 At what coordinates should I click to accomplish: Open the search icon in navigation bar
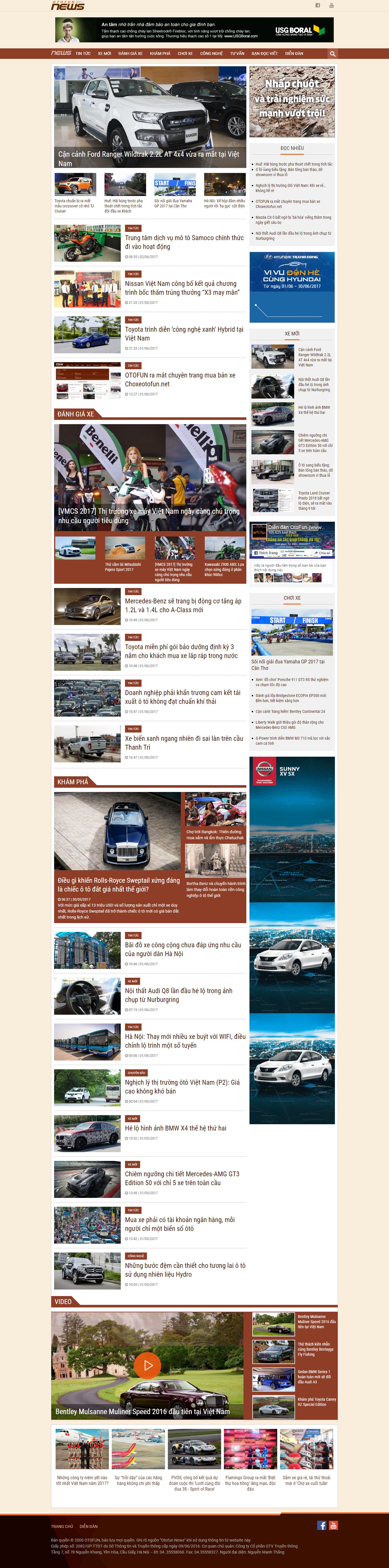pos(332,53)
